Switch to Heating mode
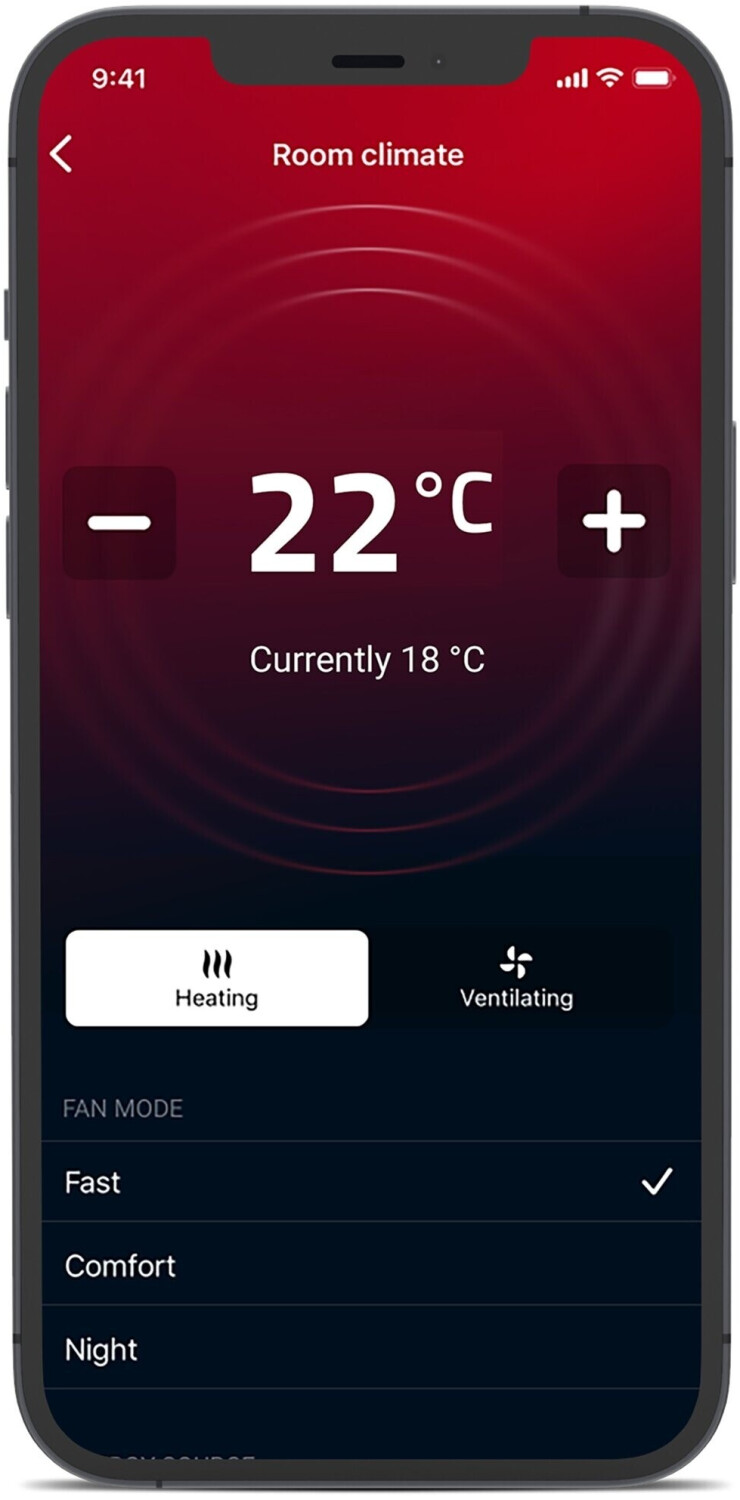This screenshot has width=740, height=1500. pos(217,978)
